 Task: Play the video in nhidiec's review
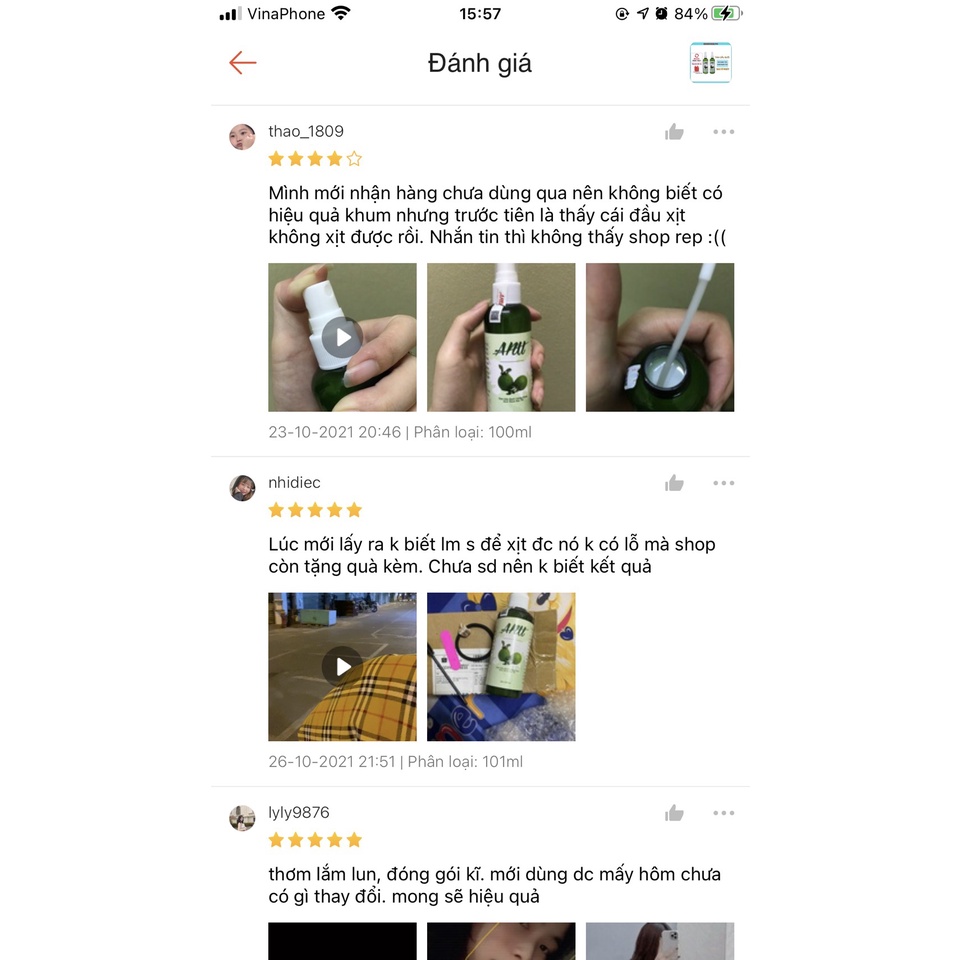[342, 666]
